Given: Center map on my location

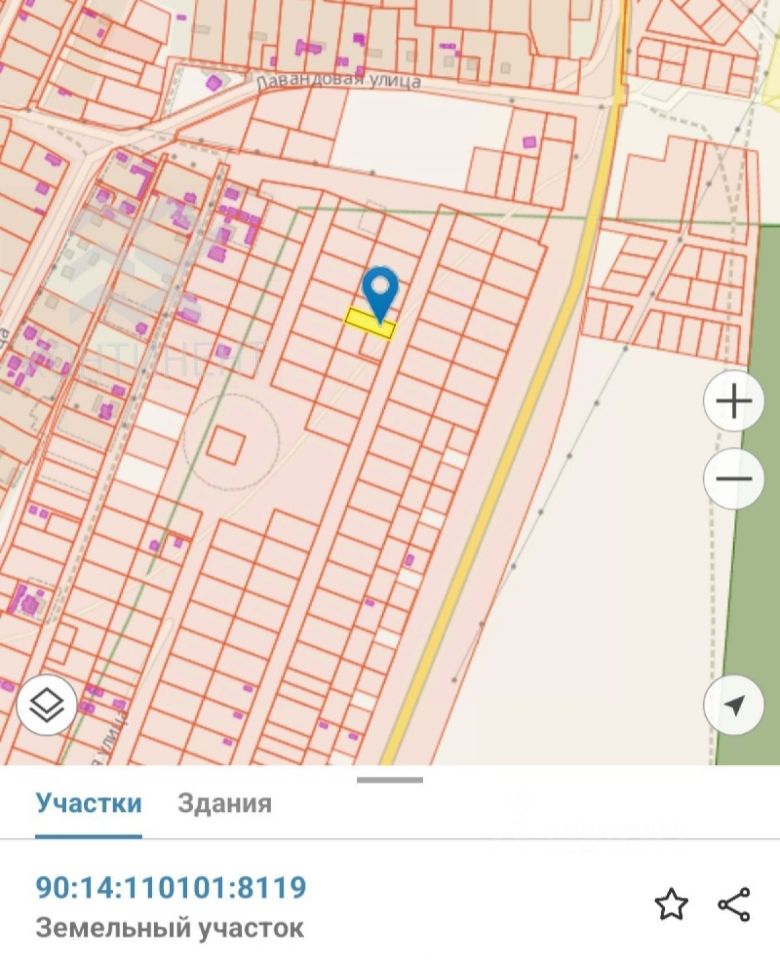Looking at the screenshot, I should (x=734, y=706).
